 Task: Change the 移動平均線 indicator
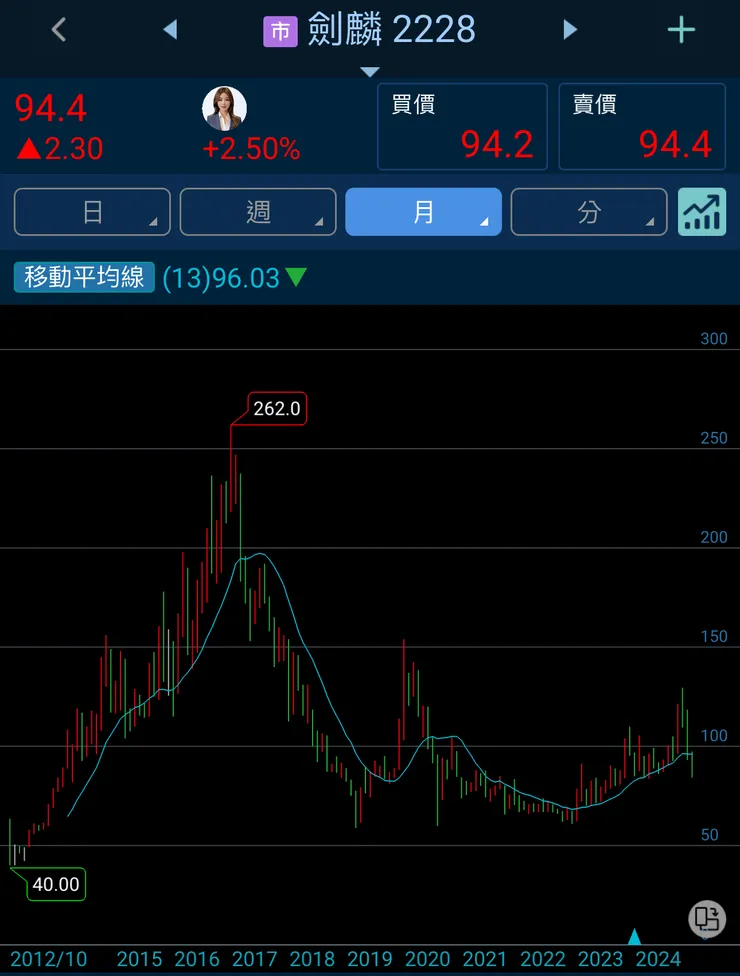pos(84,277)
